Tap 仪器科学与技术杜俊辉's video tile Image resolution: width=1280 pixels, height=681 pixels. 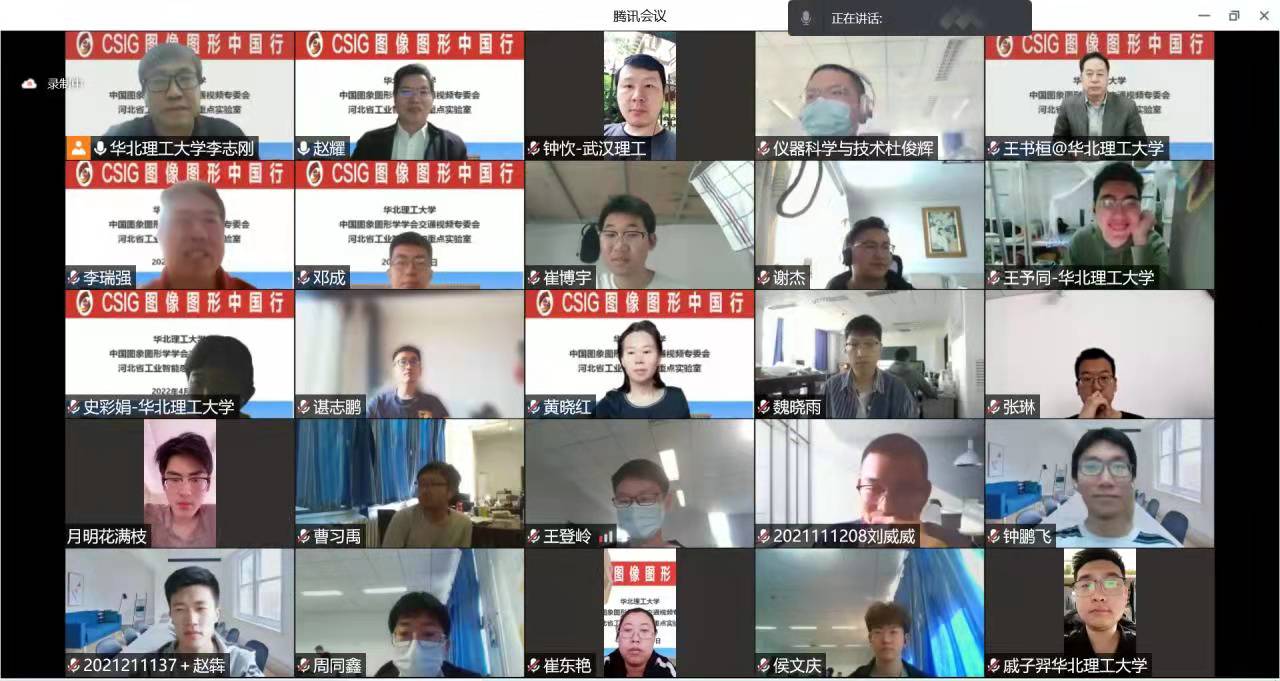click(x=869, y=95)
